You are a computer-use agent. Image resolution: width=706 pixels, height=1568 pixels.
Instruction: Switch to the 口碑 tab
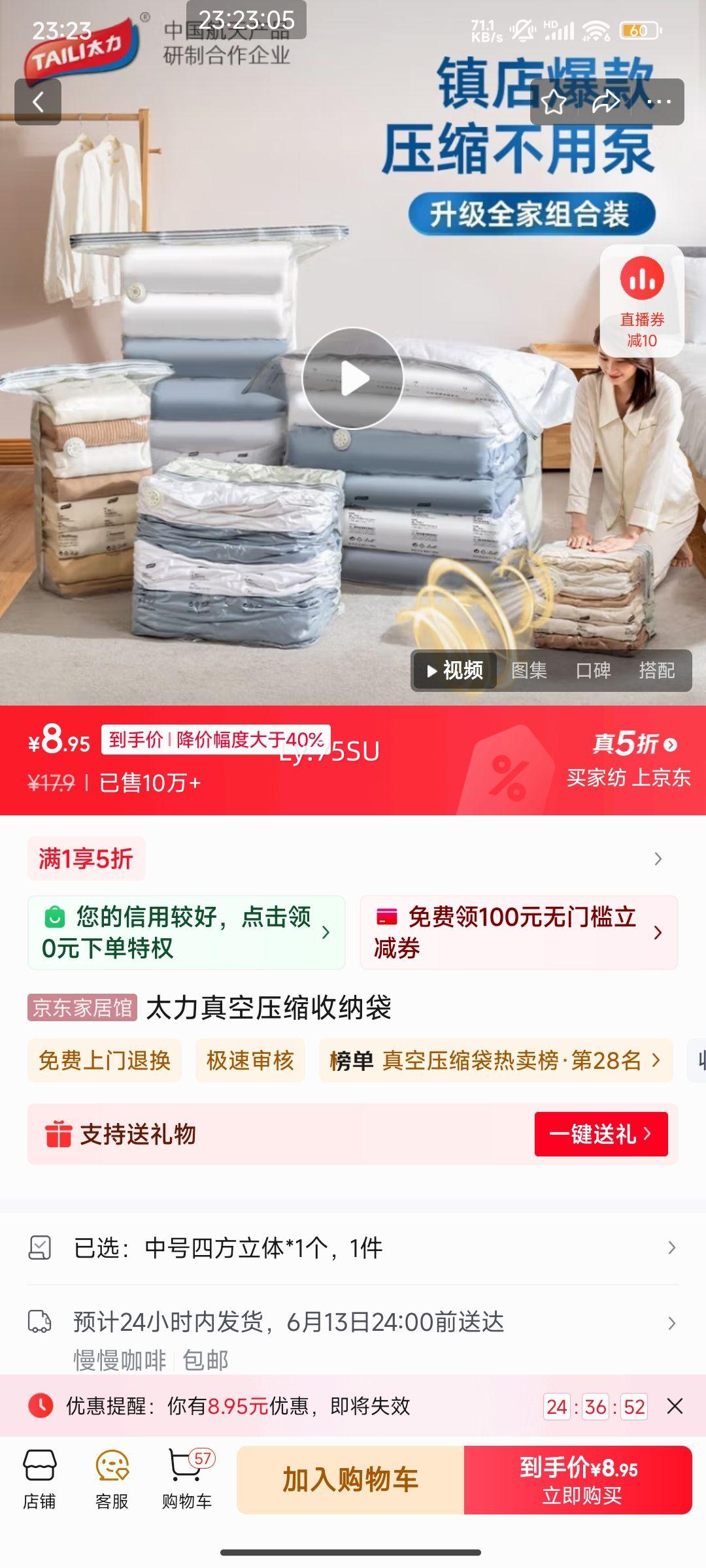pyautogui.click(x=596, y=670)
